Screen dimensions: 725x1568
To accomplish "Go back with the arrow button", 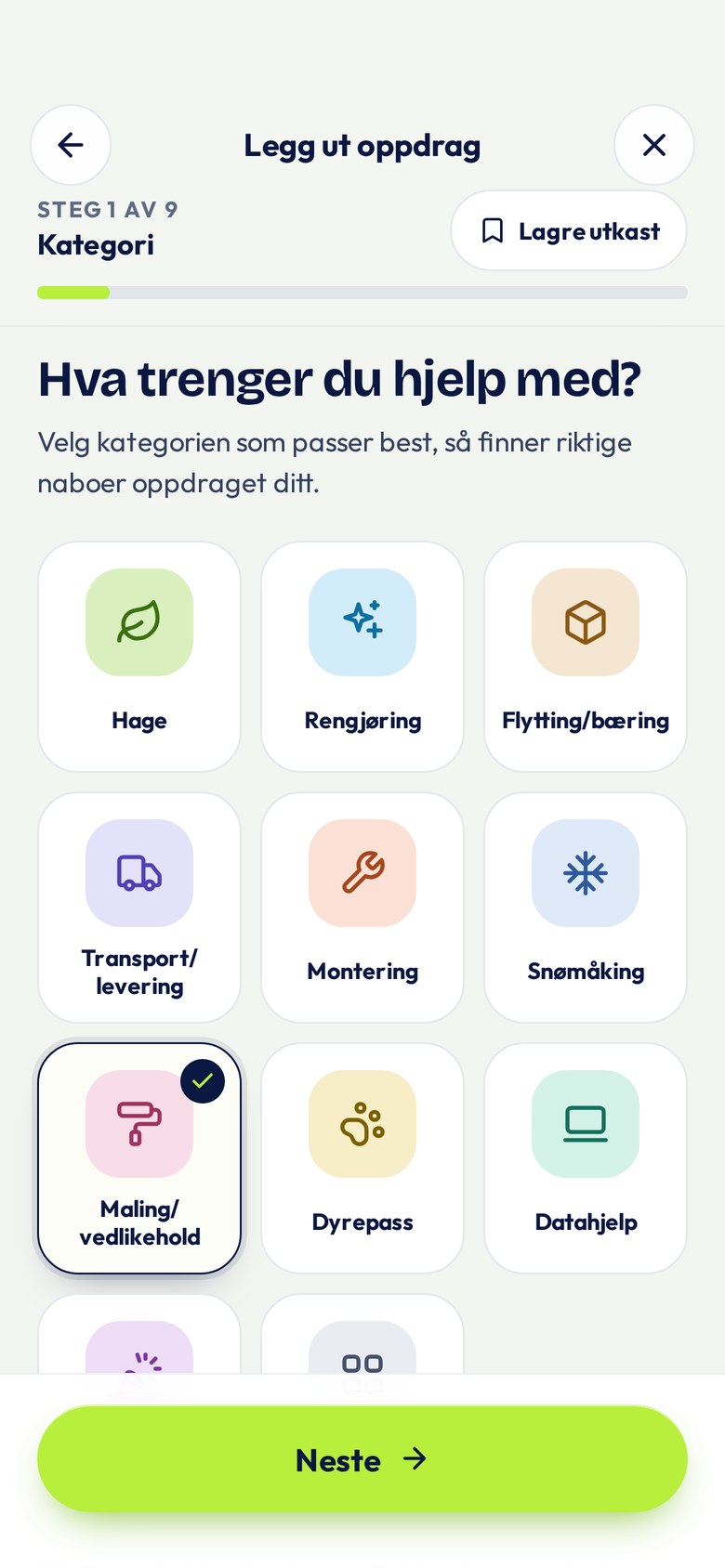I will [71, 145].
